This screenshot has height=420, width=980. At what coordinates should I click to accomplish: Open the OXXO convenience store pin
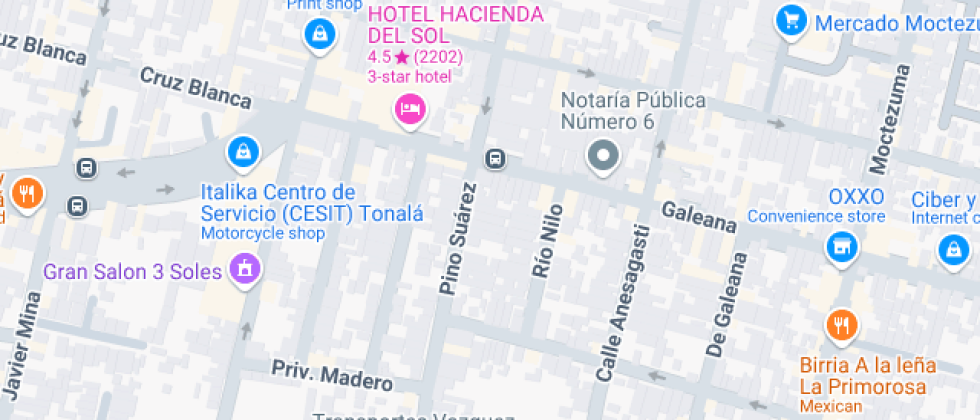(x=842, y=248)
